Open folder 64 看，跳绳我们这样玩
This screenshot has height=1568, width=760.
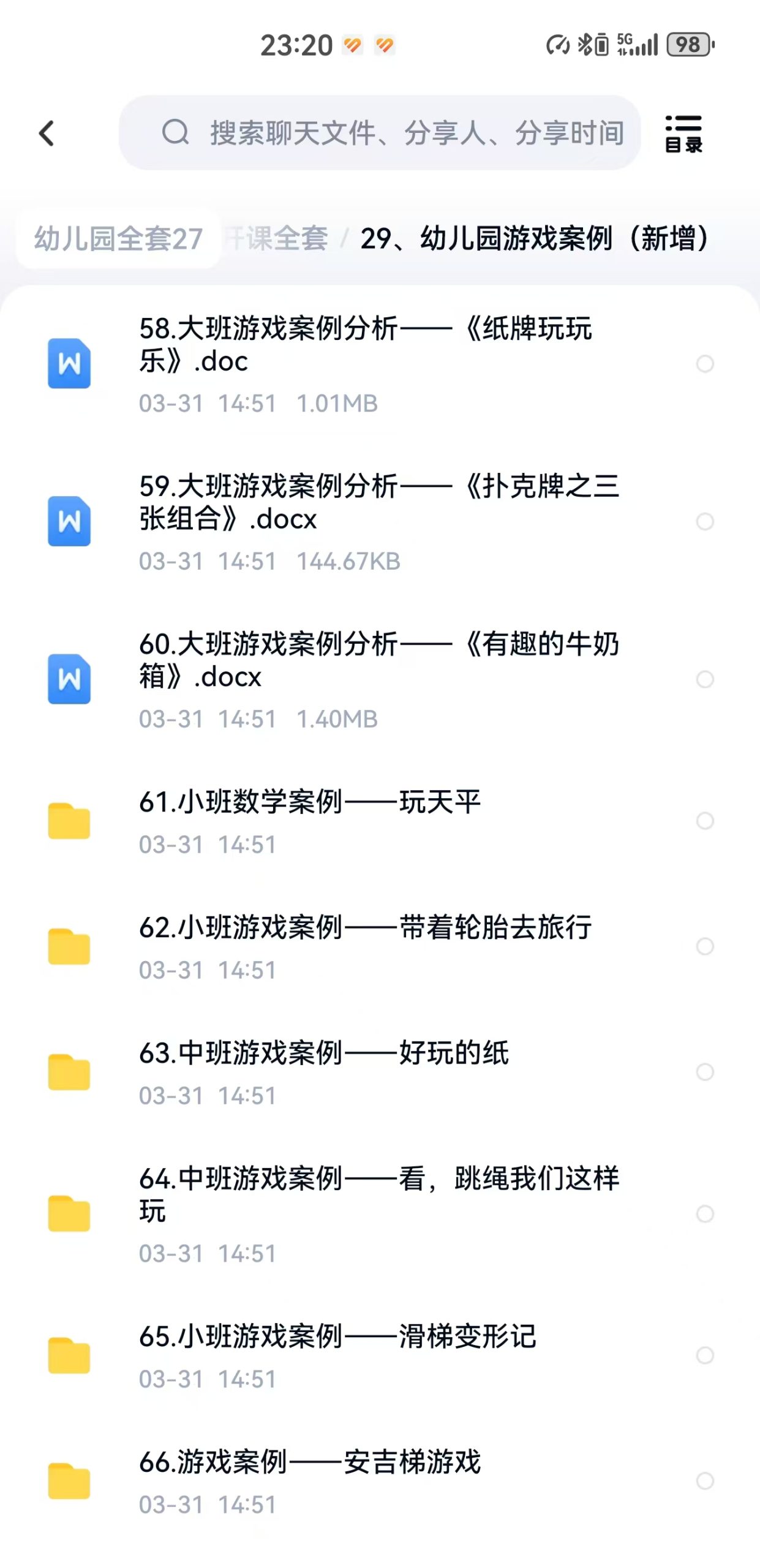378,1194
